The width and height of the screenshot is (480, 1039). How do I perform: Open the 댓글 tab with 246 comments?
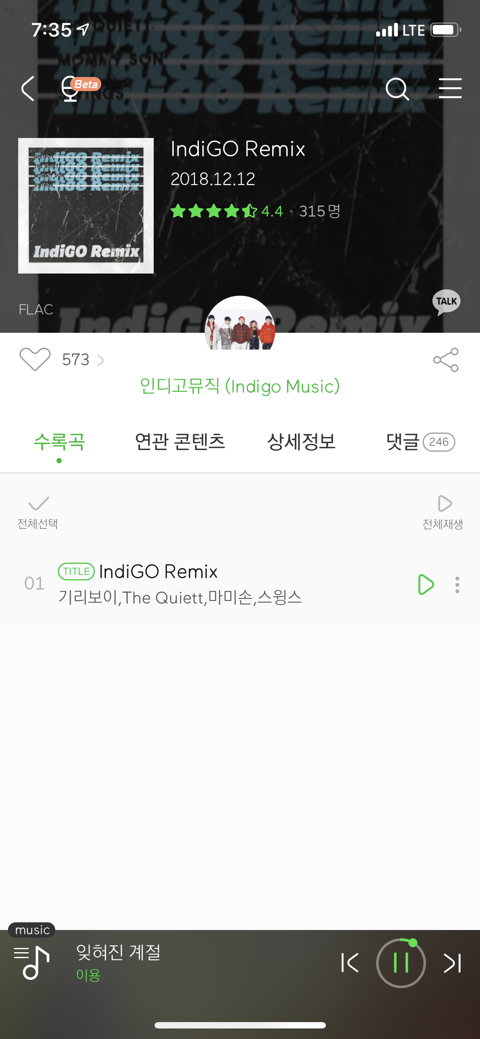(x=420, y=441)
